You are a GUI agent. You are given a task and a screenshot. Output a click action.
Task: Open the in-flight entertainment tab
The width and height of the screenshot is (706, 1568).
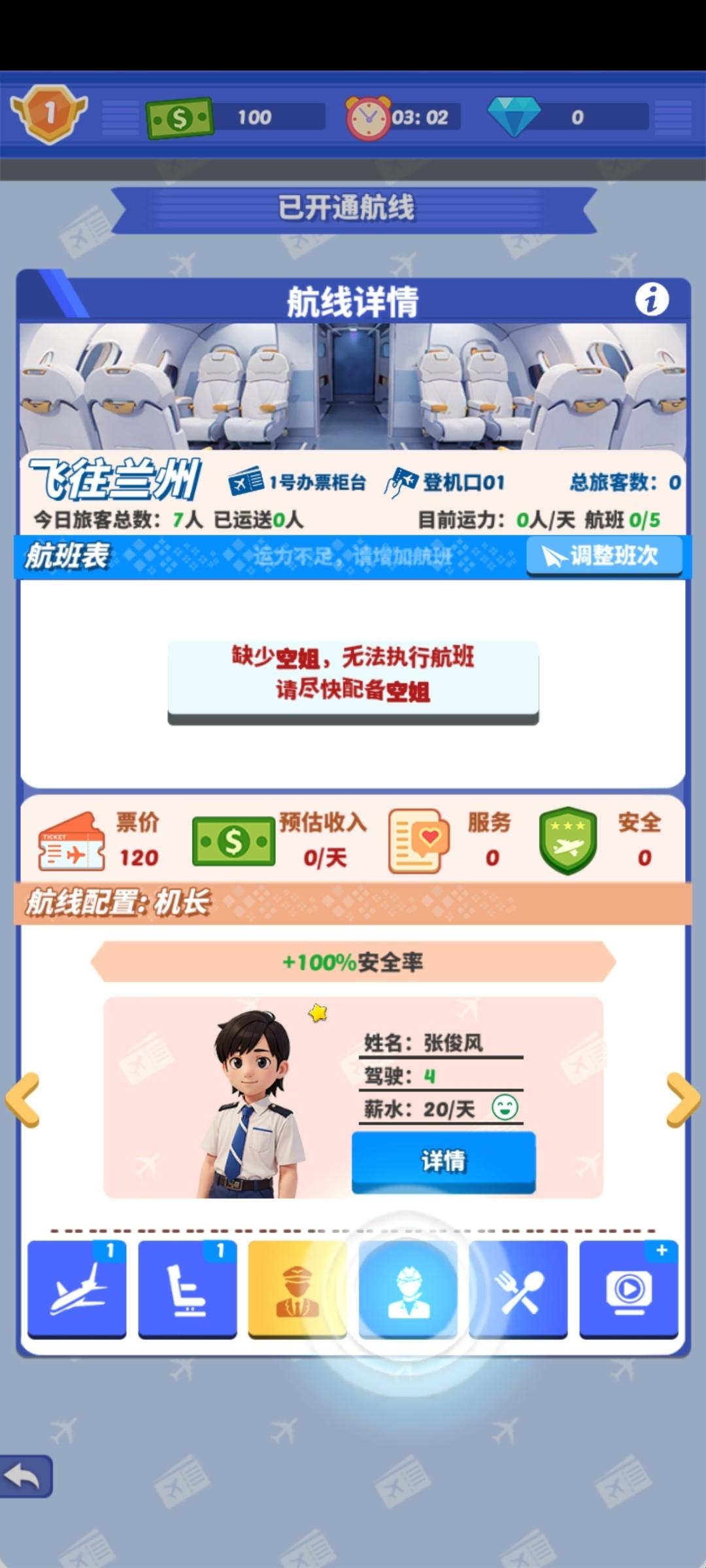628,1289
